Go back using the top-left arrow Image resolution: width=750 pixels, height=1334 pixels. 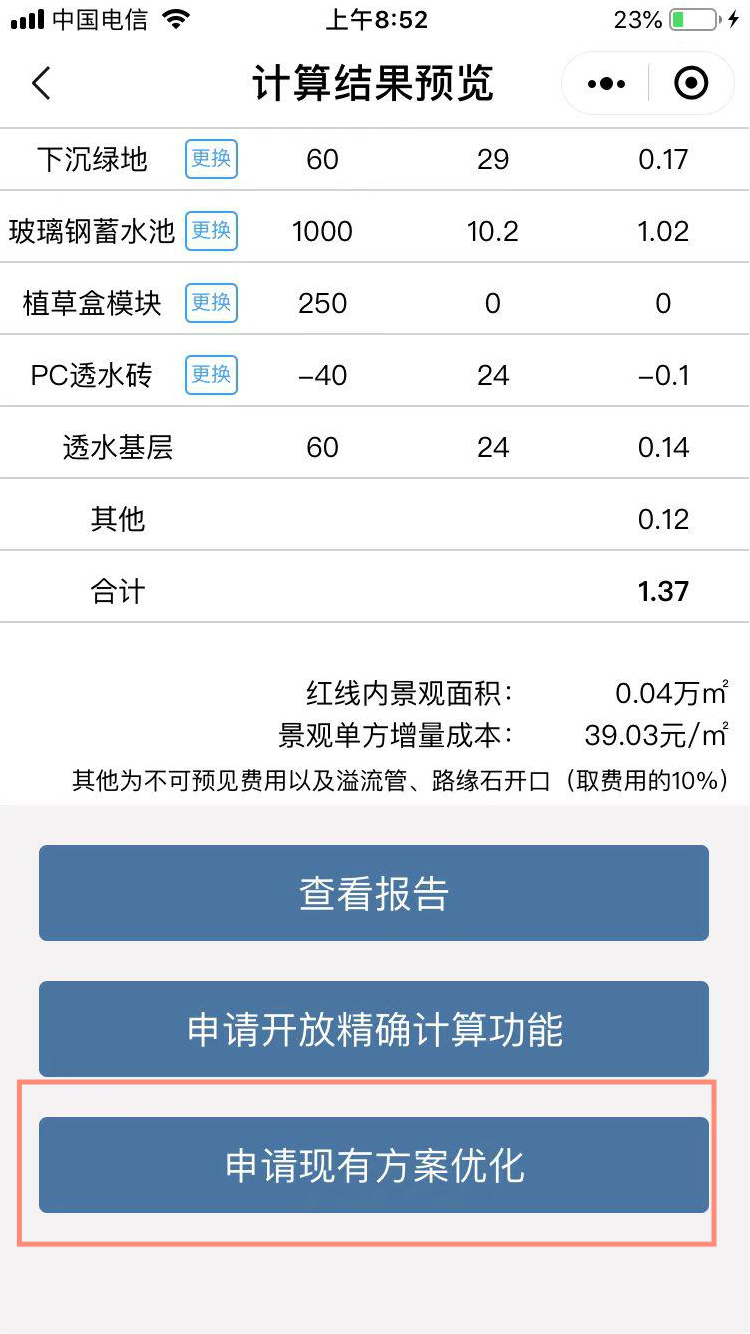(41, 84)
